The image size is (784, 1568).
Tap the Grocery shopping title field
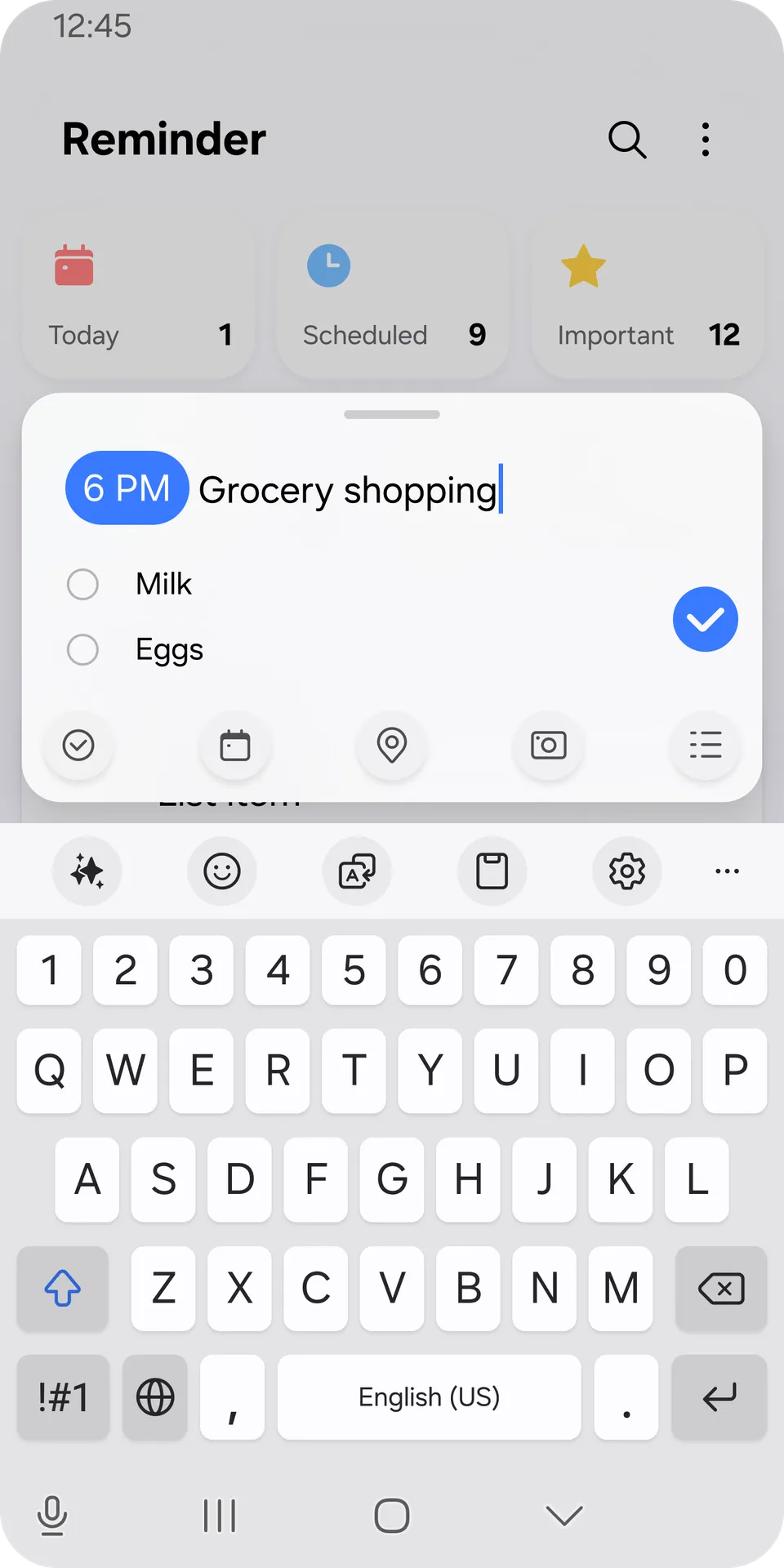pos(348,490)
